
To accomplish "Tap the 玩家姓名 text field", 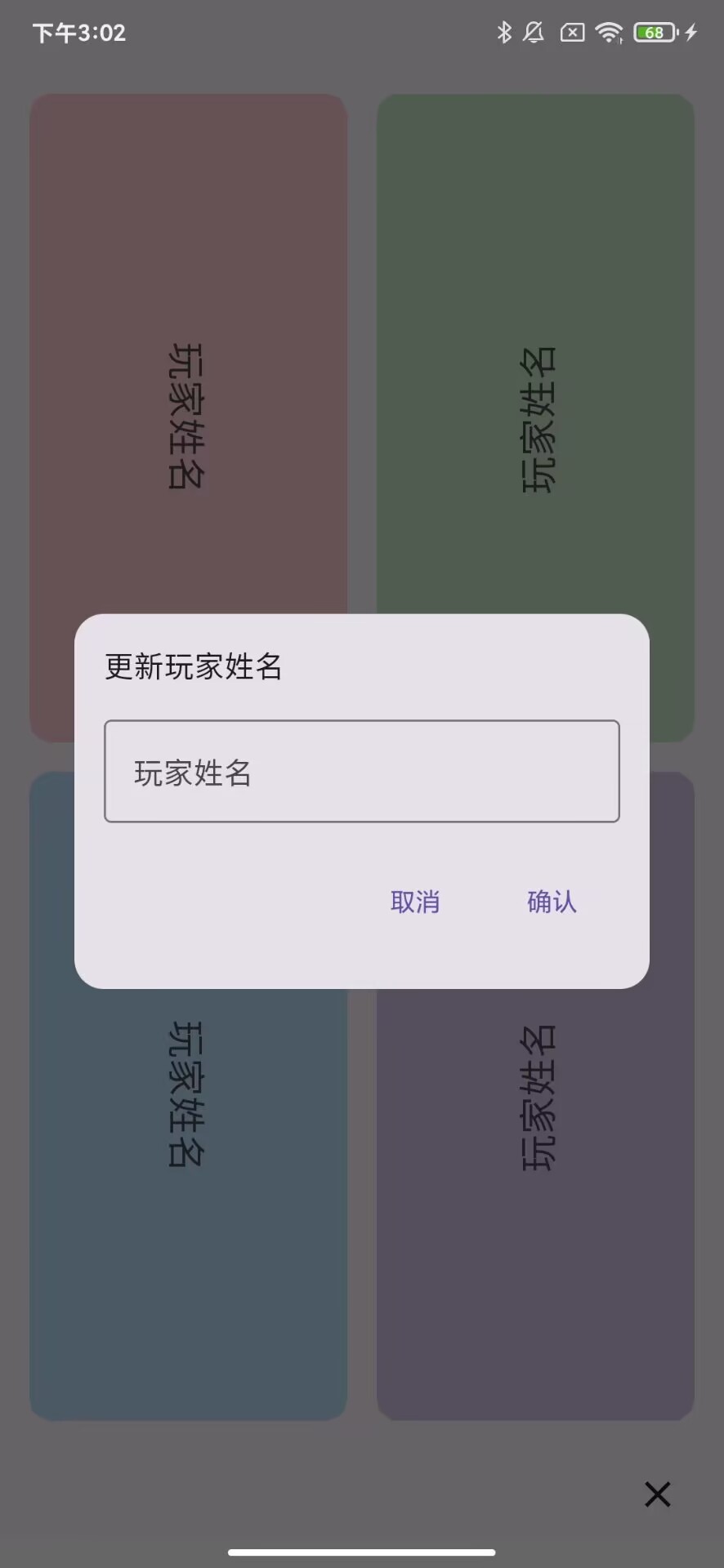I will 361,771.
